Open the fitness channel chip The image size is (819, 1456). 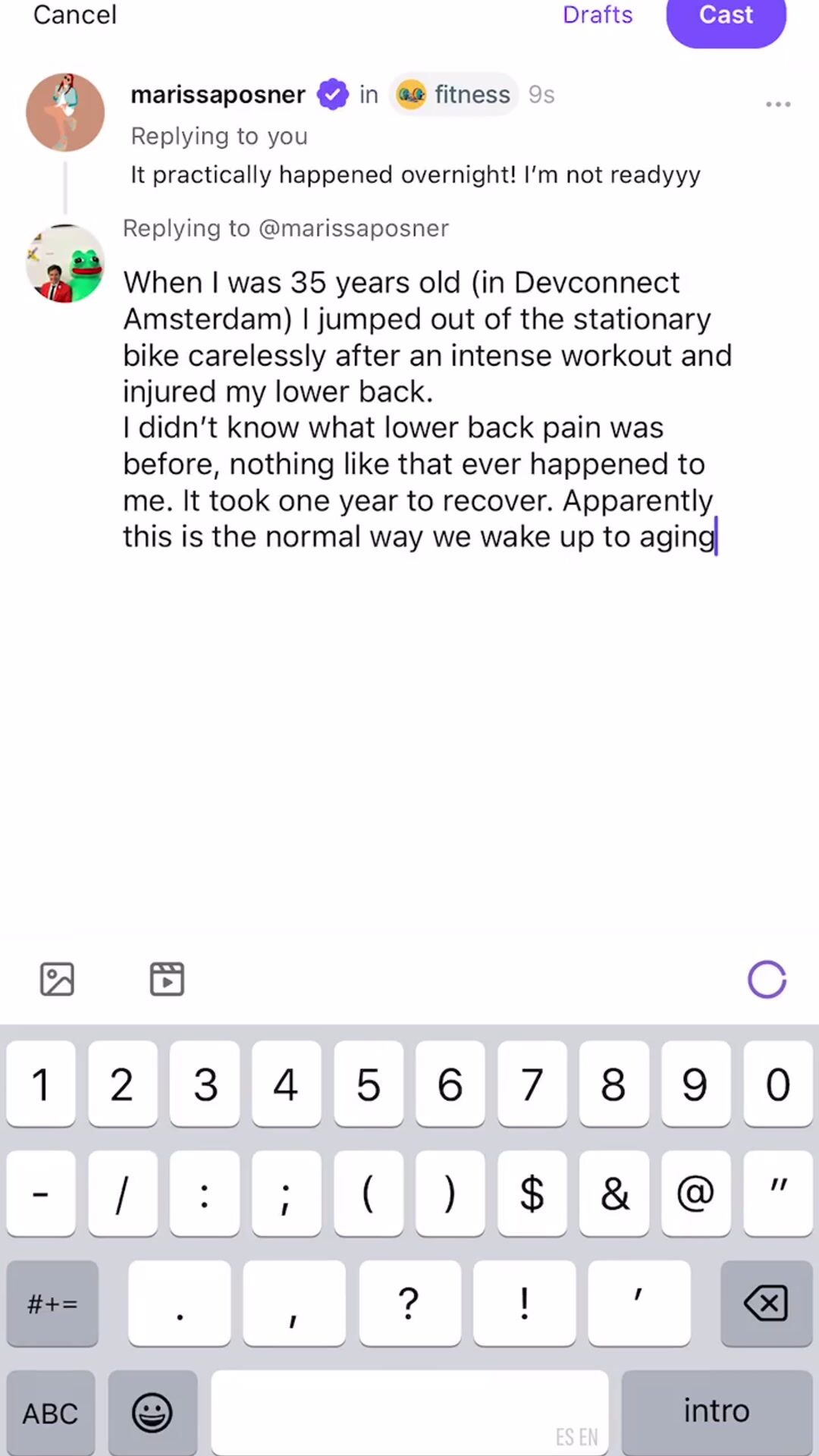(x=454, y=95)
